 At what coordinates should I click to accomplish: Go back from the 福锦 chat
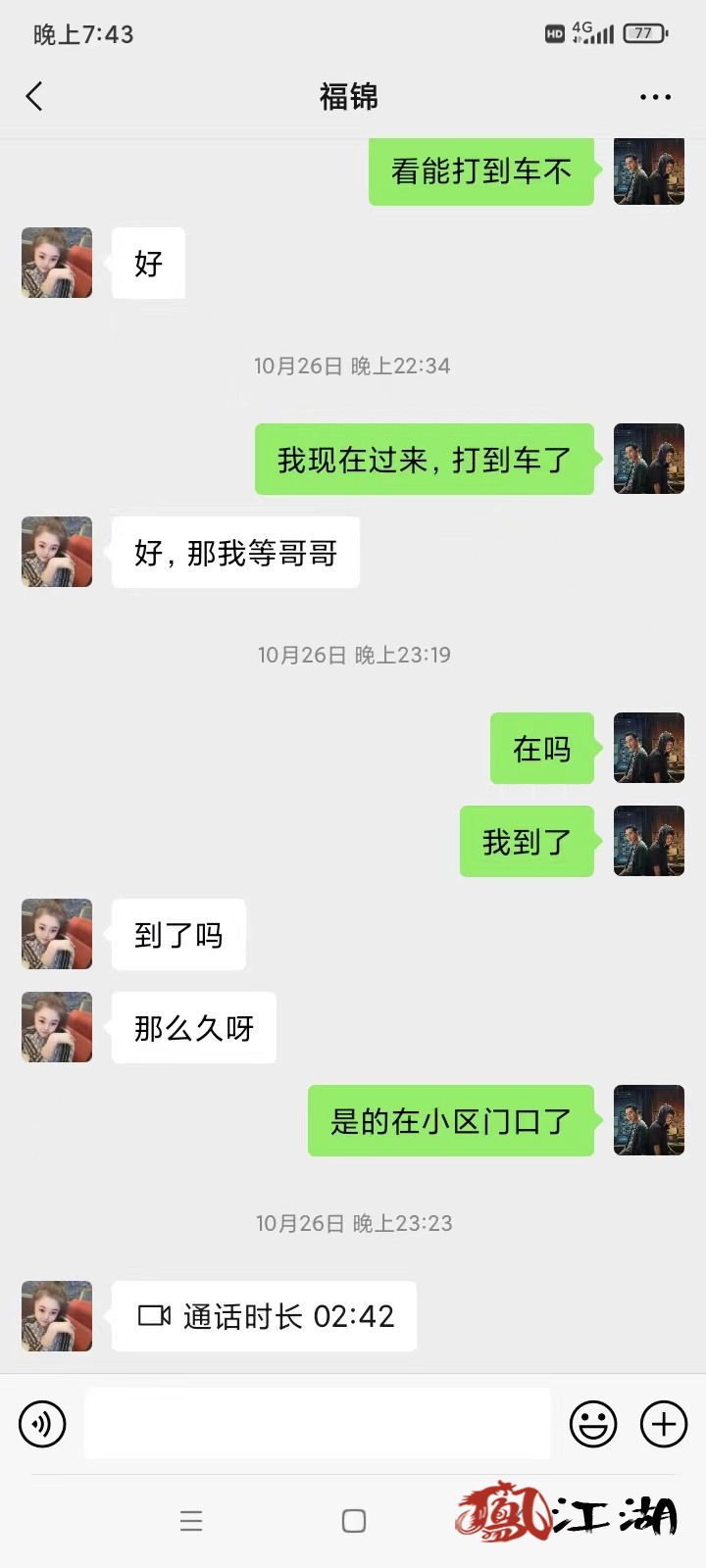(x=34, y=96)
